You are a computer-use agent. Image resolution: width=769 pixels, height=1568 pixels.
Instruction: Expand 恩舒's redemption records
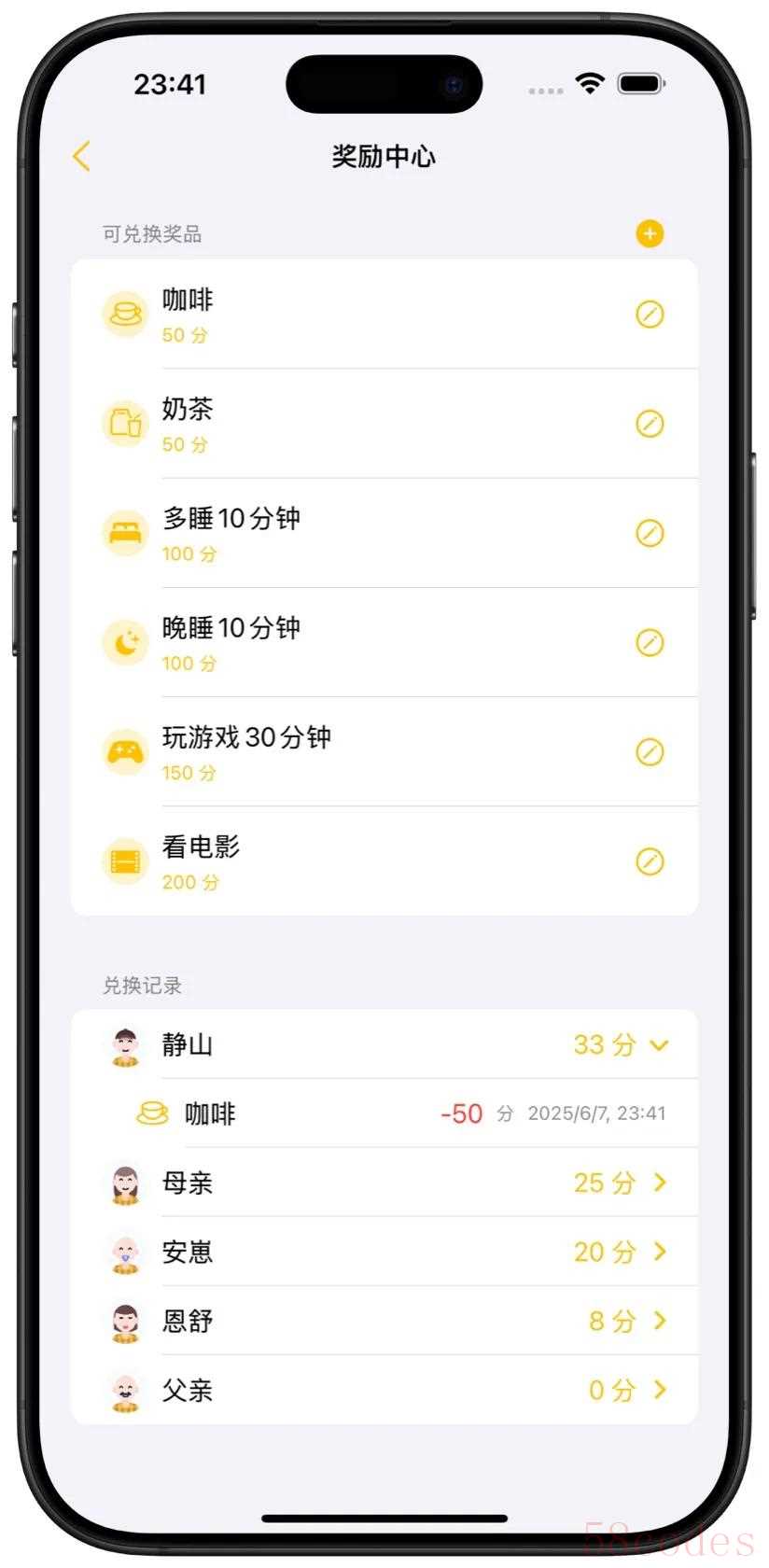click(x=660, y=1321)
